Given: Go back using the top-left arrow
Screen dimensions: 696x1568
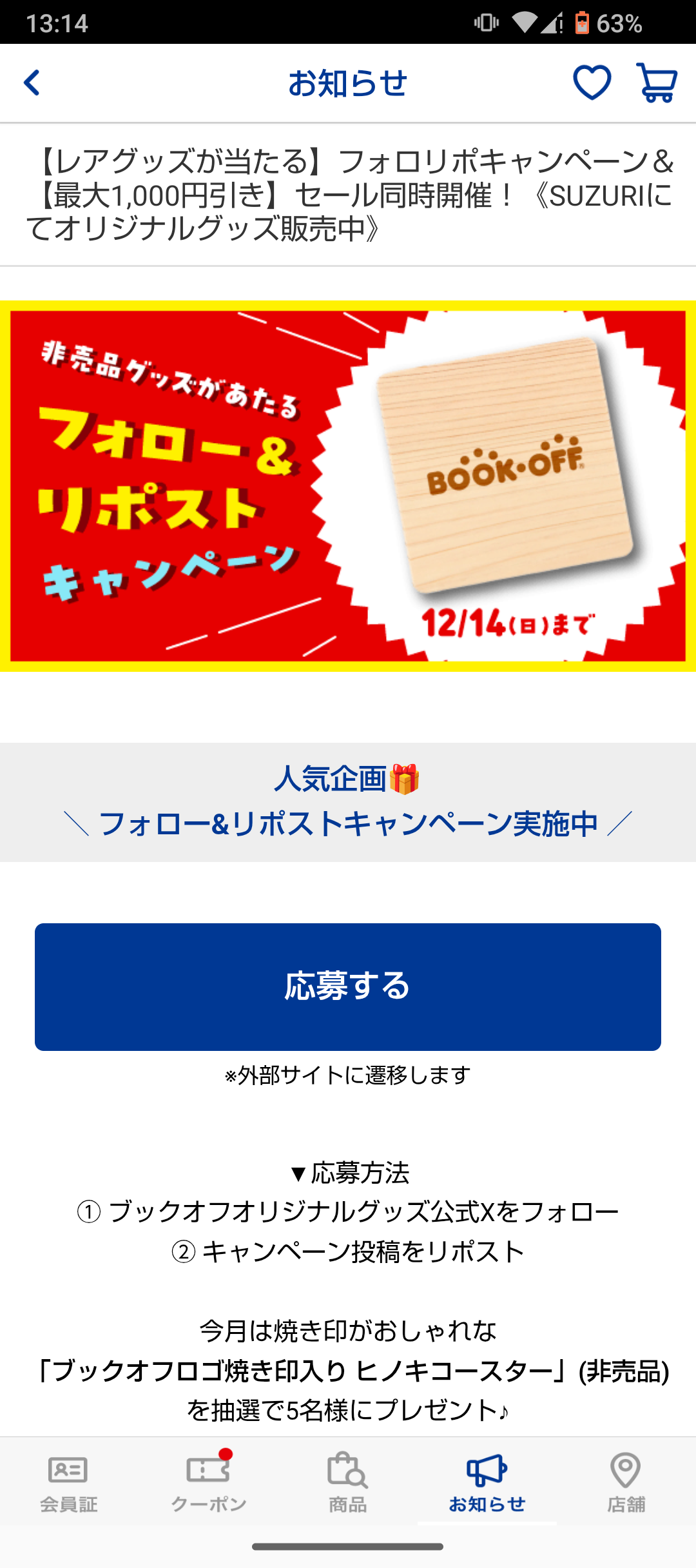Looking at the screenshot, I should tap(32, 83).
